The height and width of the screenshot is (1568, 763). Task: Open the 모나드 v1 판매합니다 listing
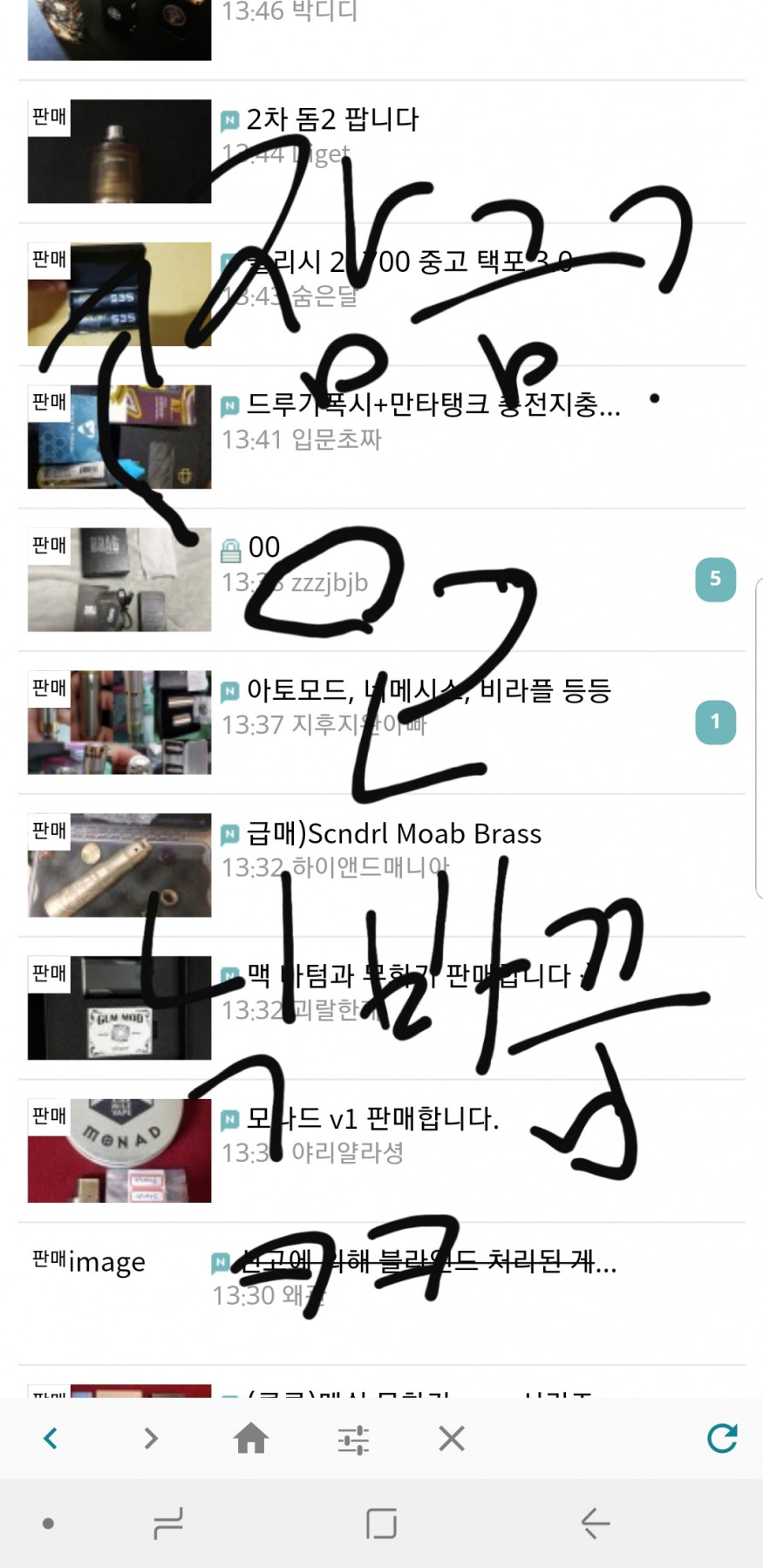point(372,1118)
